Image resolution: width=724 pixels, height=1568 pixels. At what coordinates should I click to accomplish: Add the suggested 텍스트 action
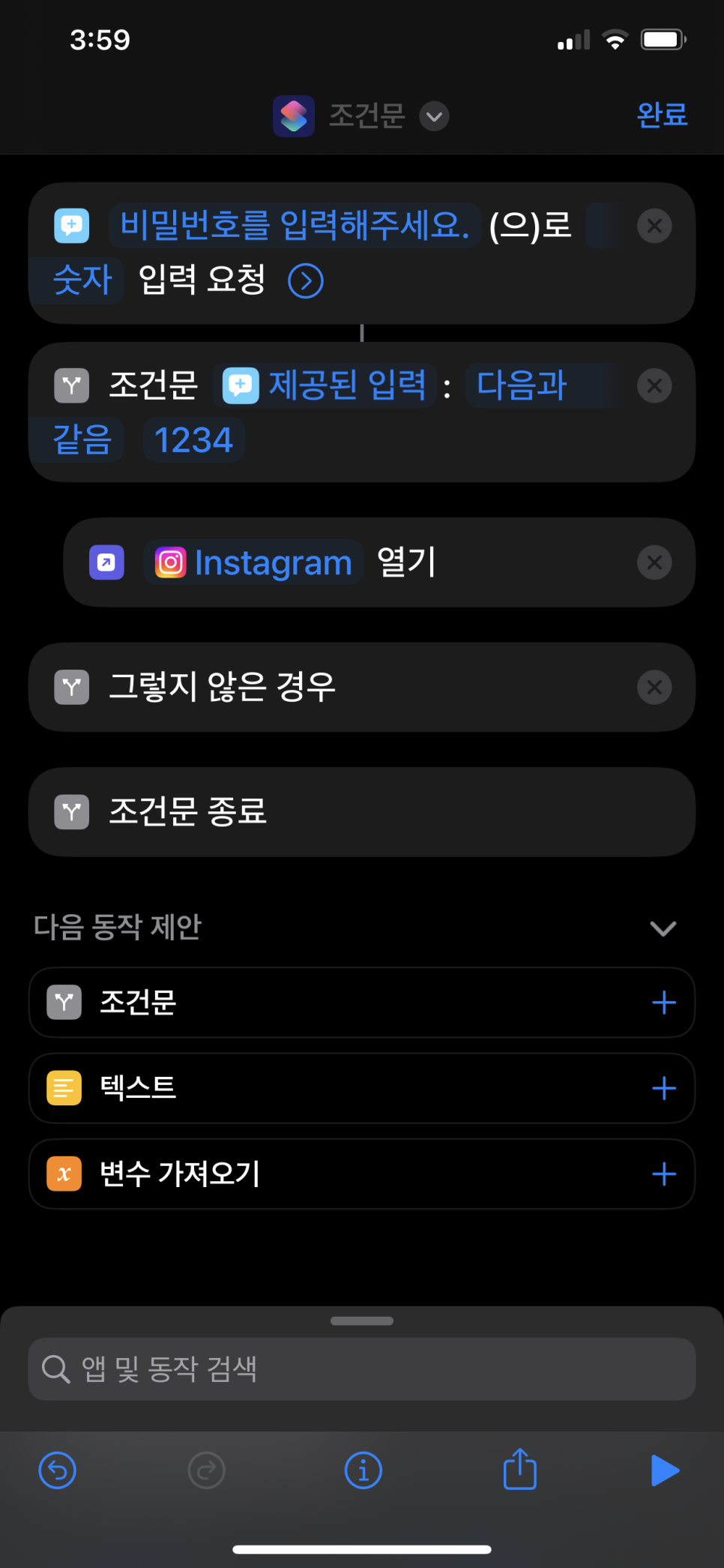[x=664, y=1088]
